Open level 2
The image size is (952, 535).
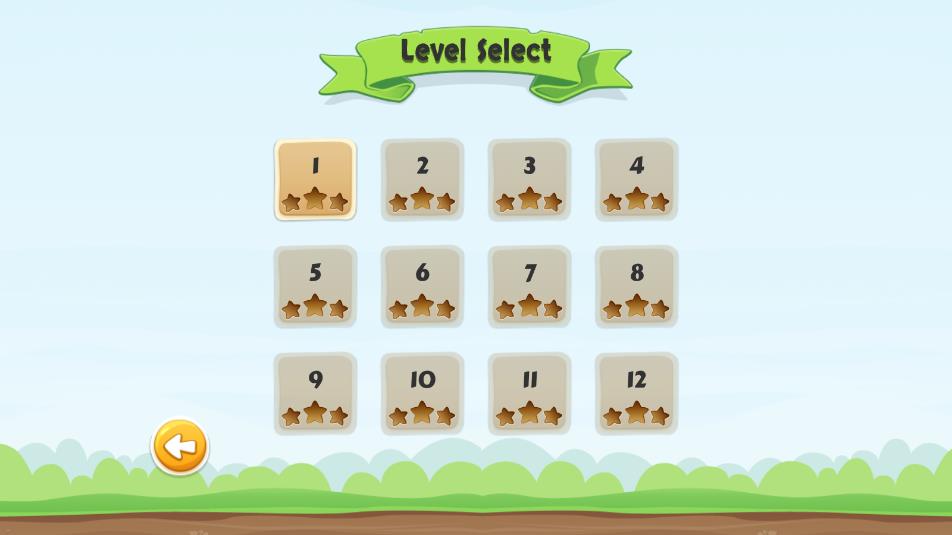[x=422, y=179]
